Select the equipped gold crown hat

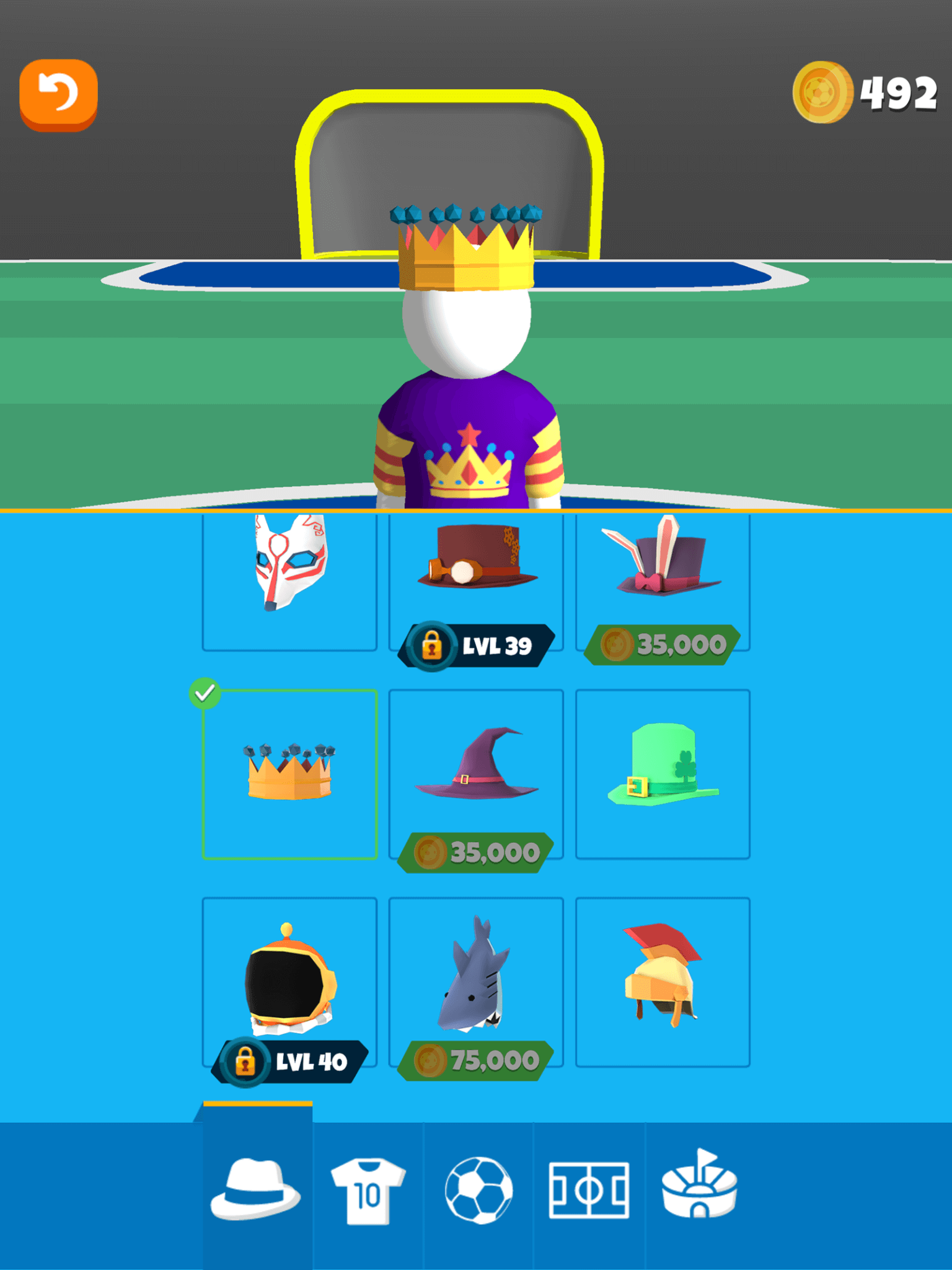click(x=289, y=773)
